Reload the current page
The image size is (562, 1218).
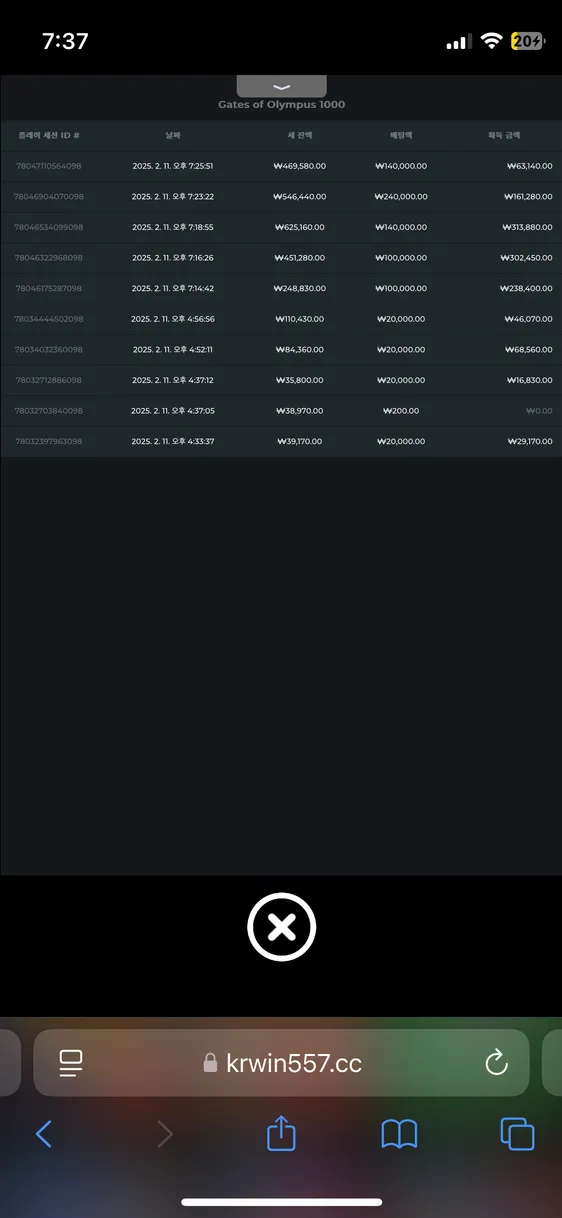coord(496,1063)
